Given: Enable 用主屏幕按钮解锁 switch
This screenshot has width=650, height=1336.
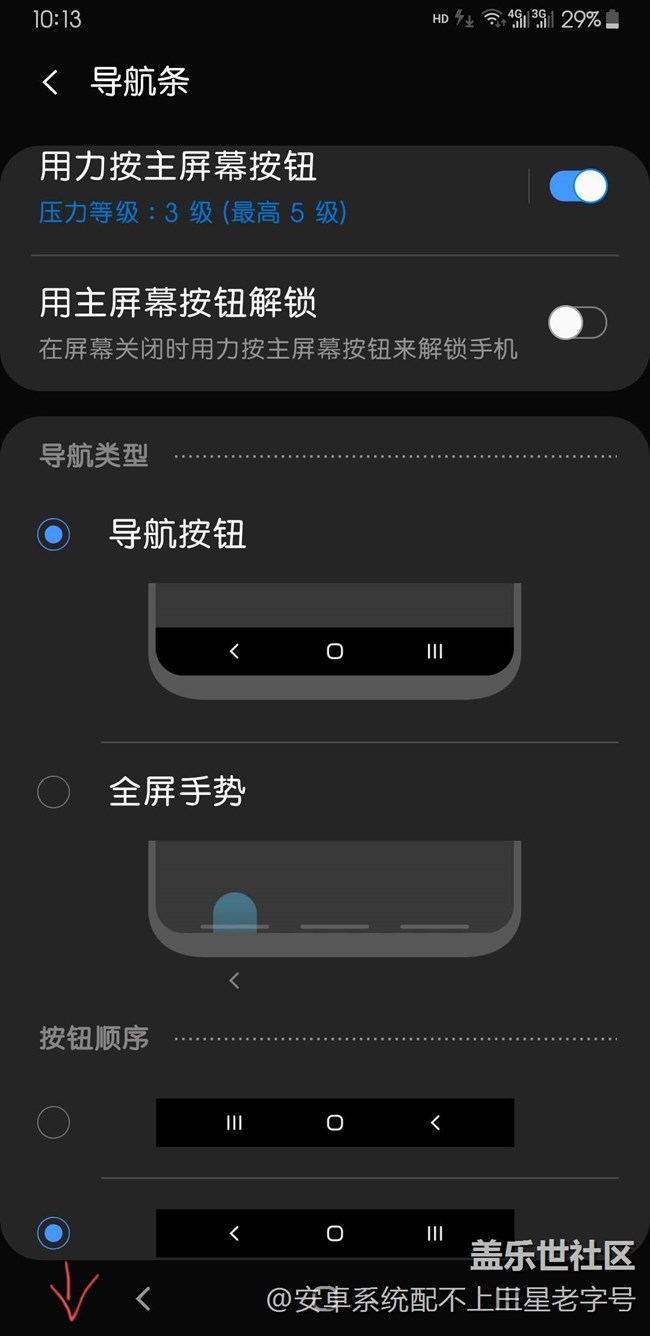Looking at the screenshot, I should click(577, 323).
